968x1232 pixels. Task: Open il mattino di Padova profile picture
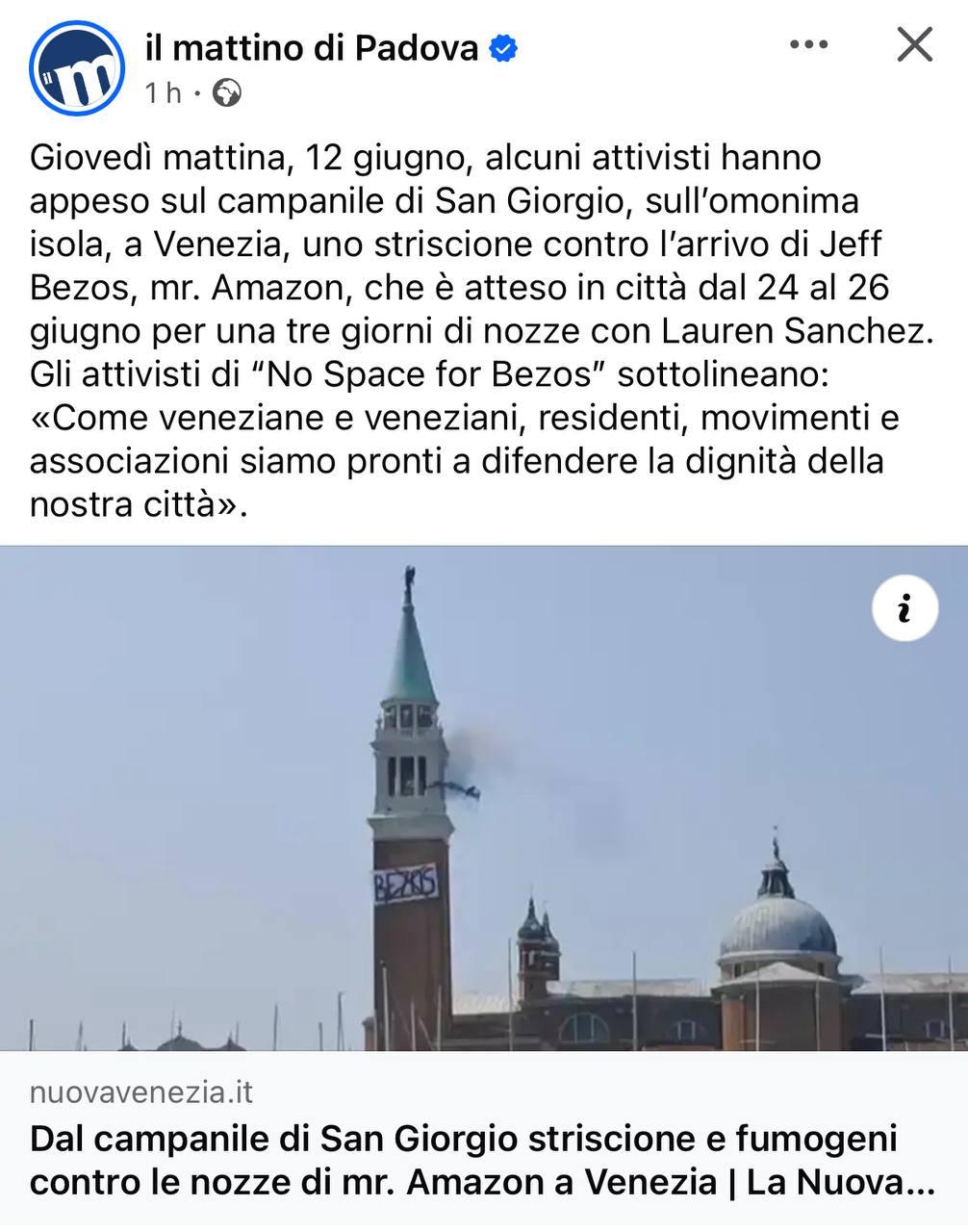point(77,65)
